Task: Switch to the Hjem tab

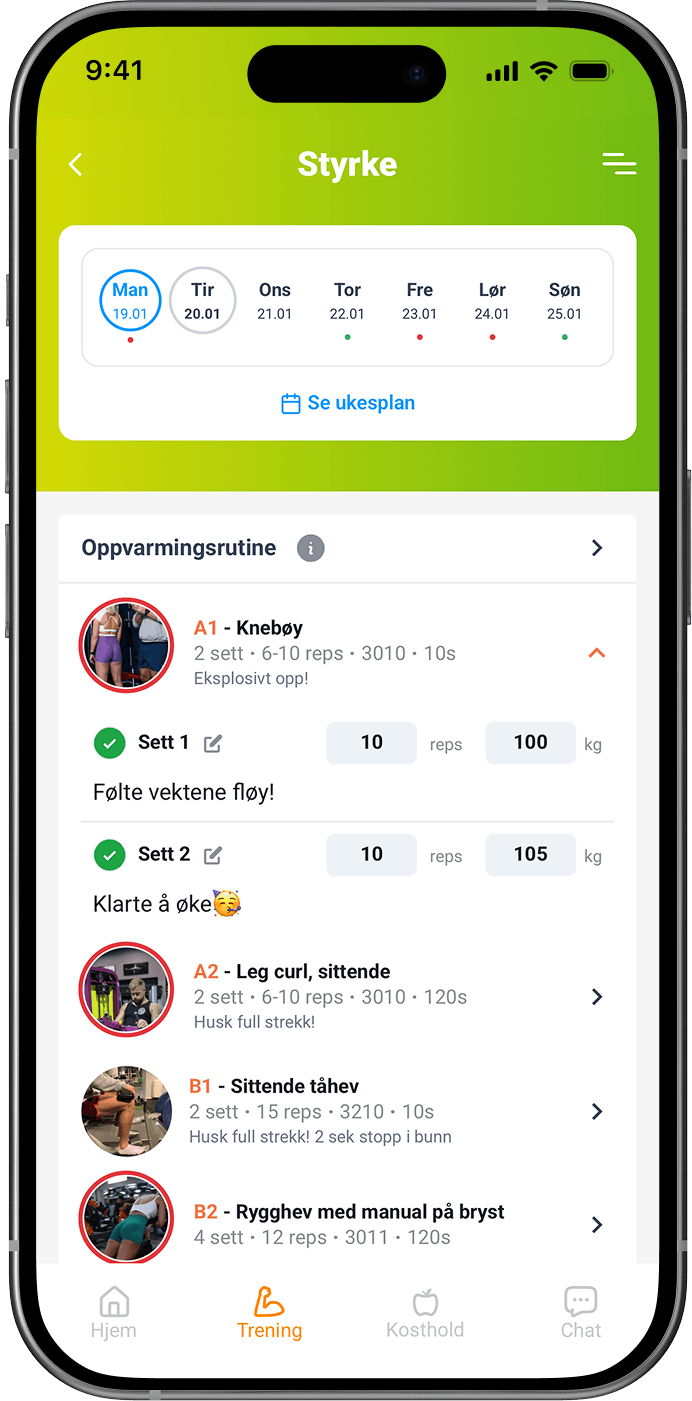Action: [x=114, y=1313]
